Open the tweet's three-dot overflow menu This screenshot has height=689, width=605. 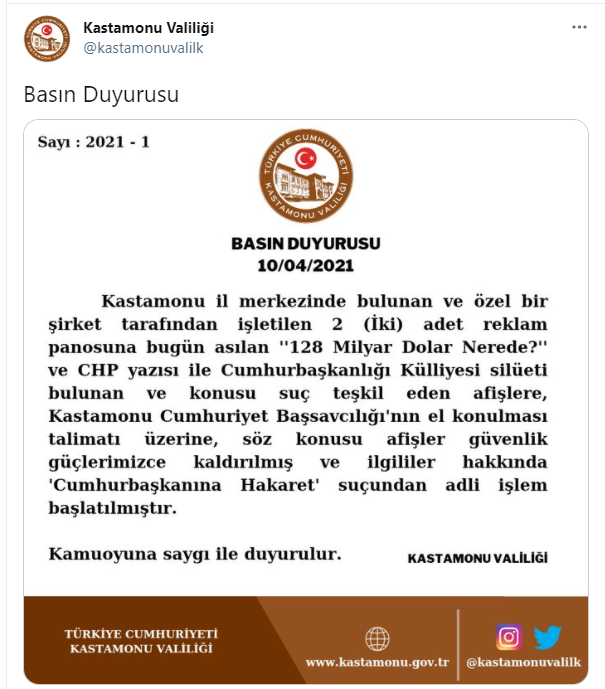point(578,28)
